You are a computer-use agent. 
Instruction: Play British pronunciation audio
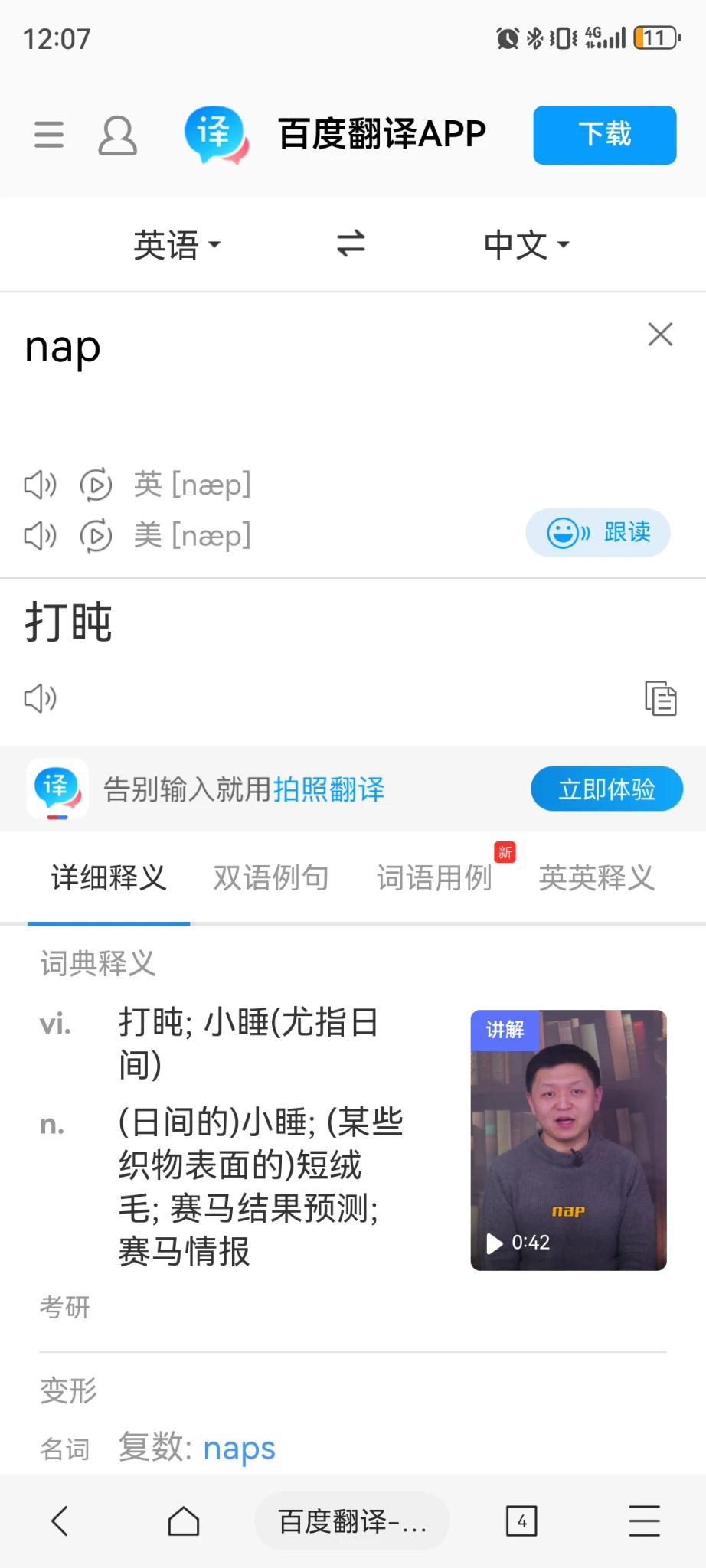click(40, 485)
